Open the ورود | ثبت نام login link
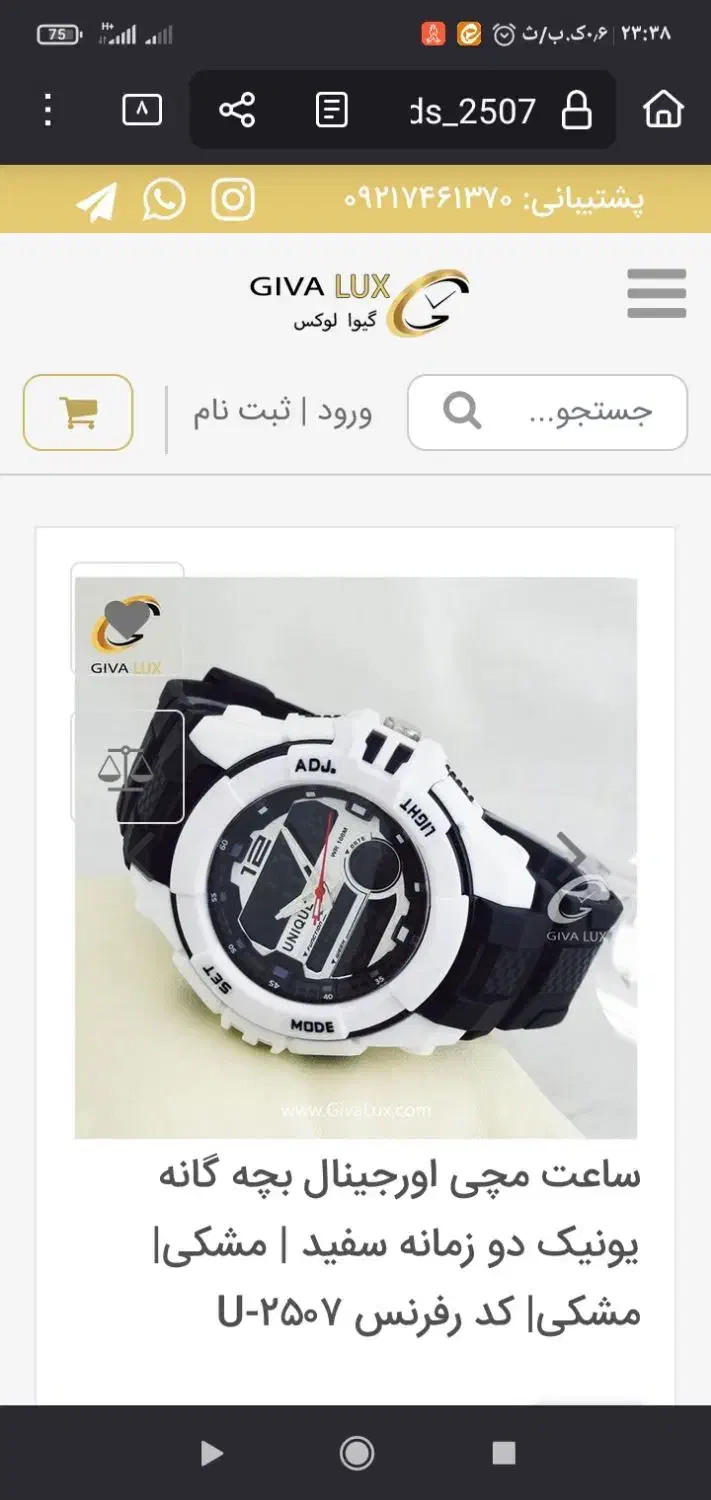 click(x=282, y=412)
